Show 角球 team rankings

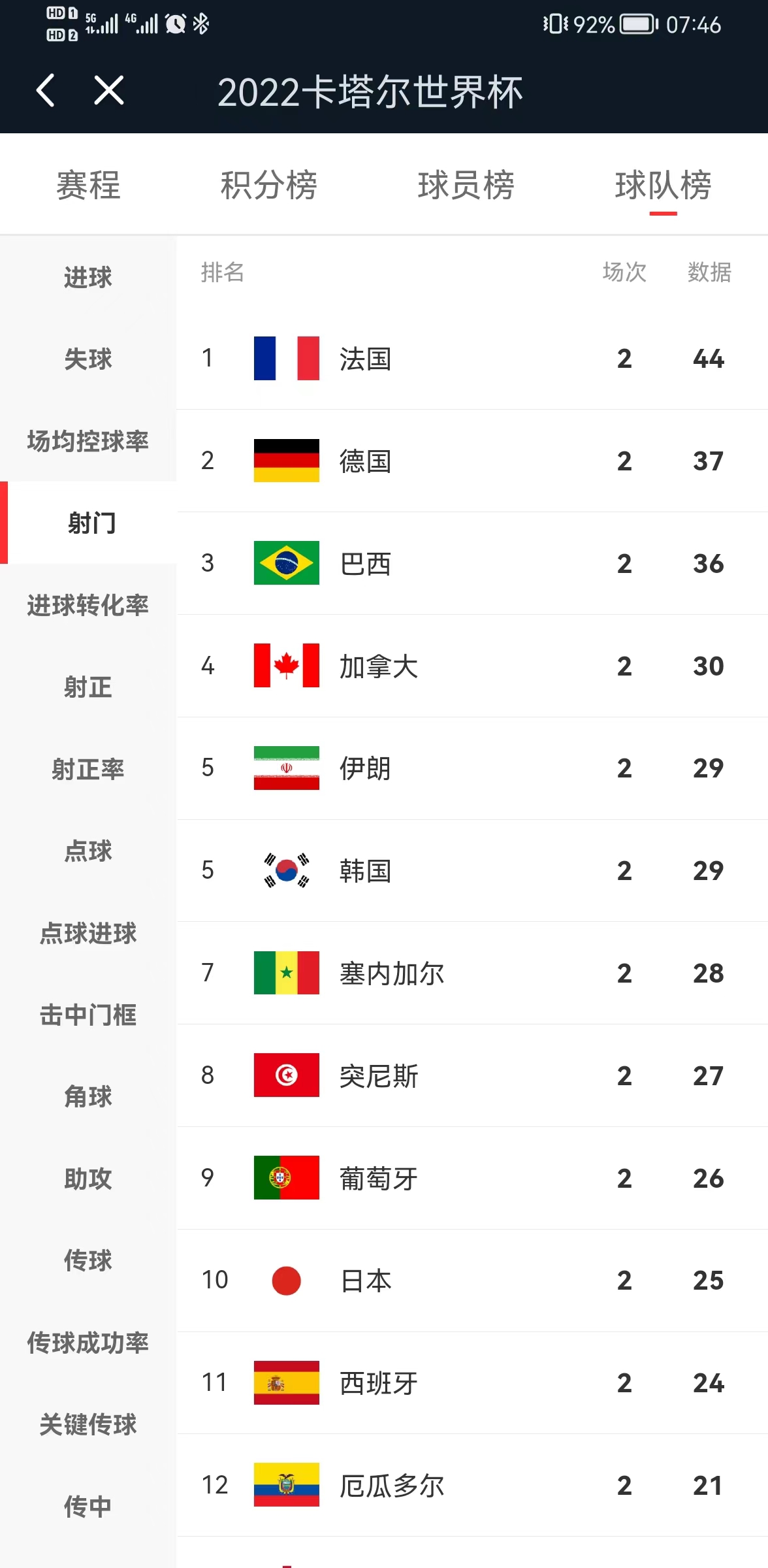[88, 1097]
